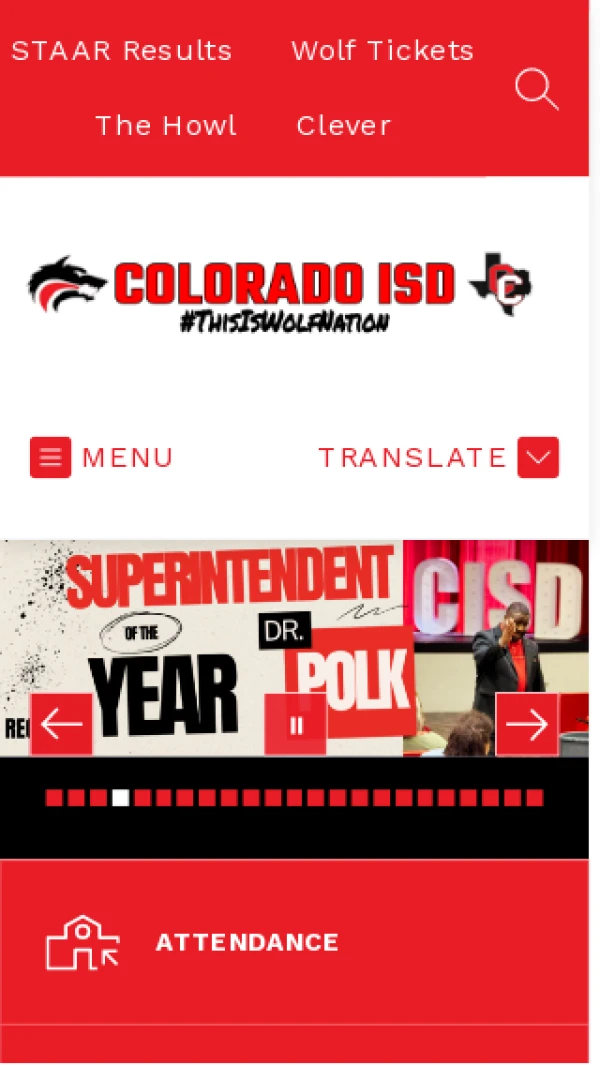The image size is (600, 1065).
Task: Advance to next slide with right arrow
Action: tap(527, 724)
